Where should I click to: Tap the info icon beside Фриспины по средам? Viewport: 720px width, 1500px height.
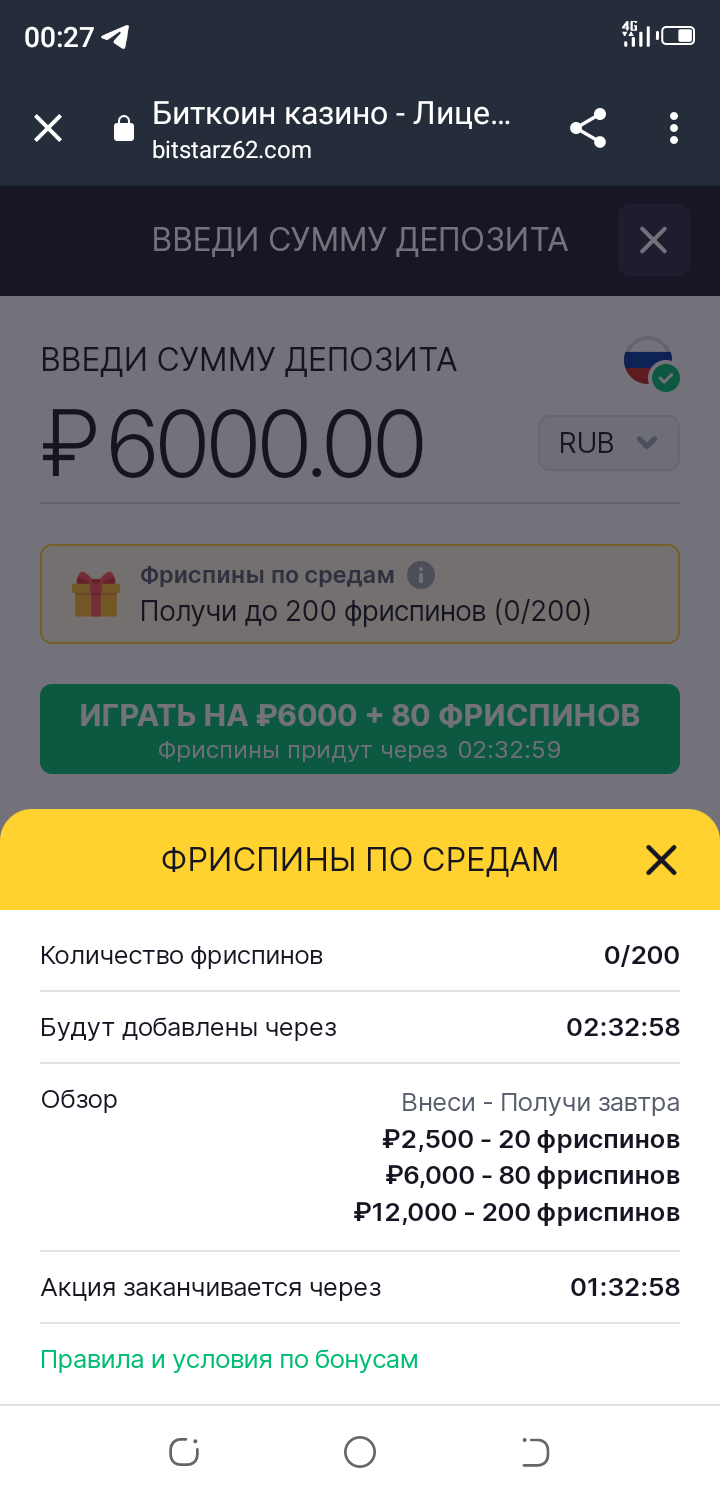point(422,575)
